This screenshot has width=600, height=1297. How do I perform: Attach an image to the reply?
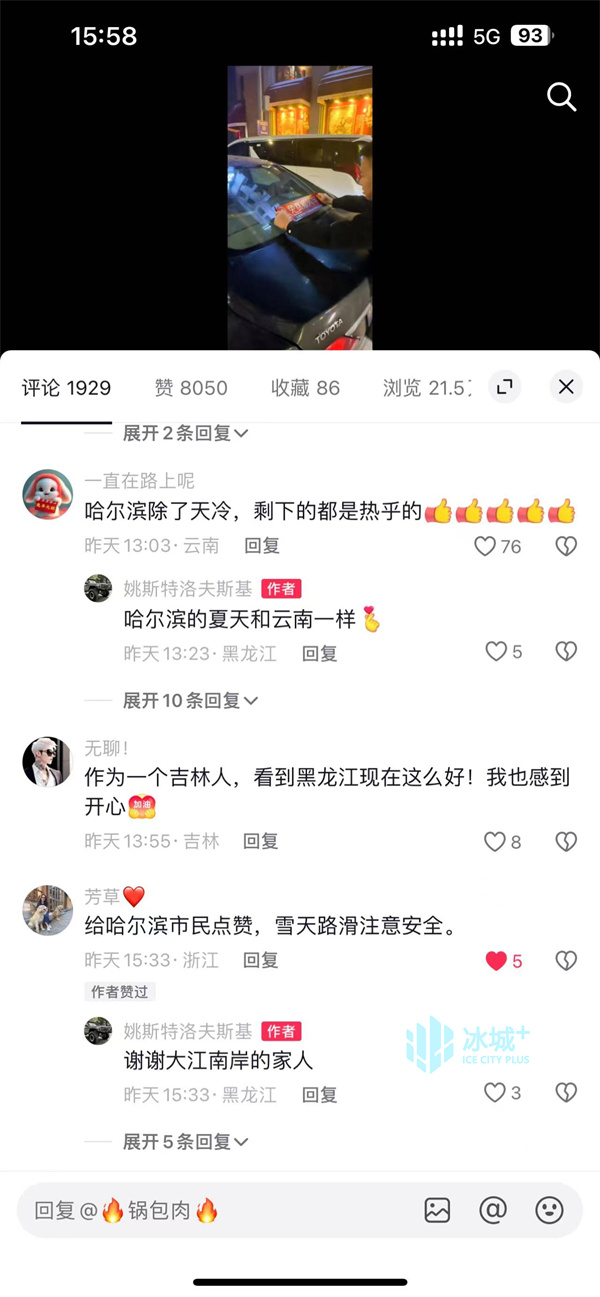tap(437, 1211)
